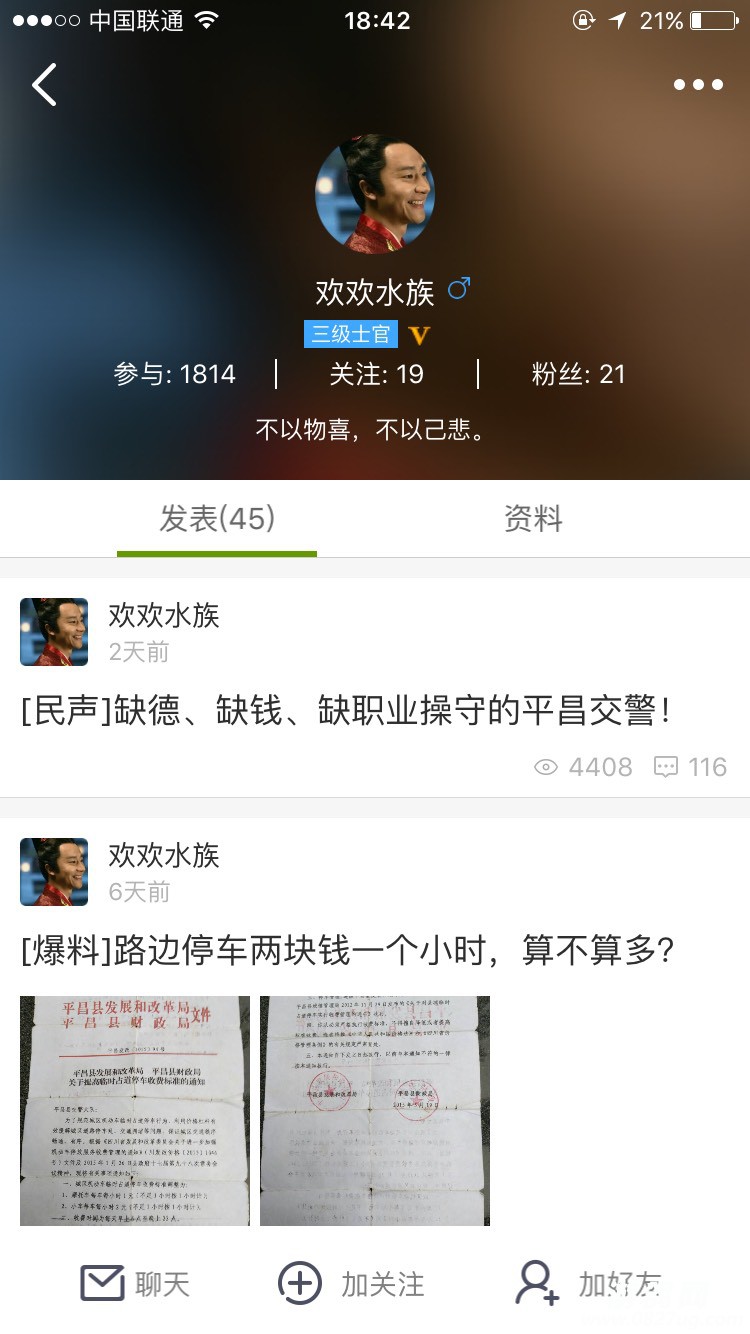Viewport: 750px width, 1334px height.
Task: Select the 发表(45) tab
Action: pyautogui.click(x=217, y=519)
